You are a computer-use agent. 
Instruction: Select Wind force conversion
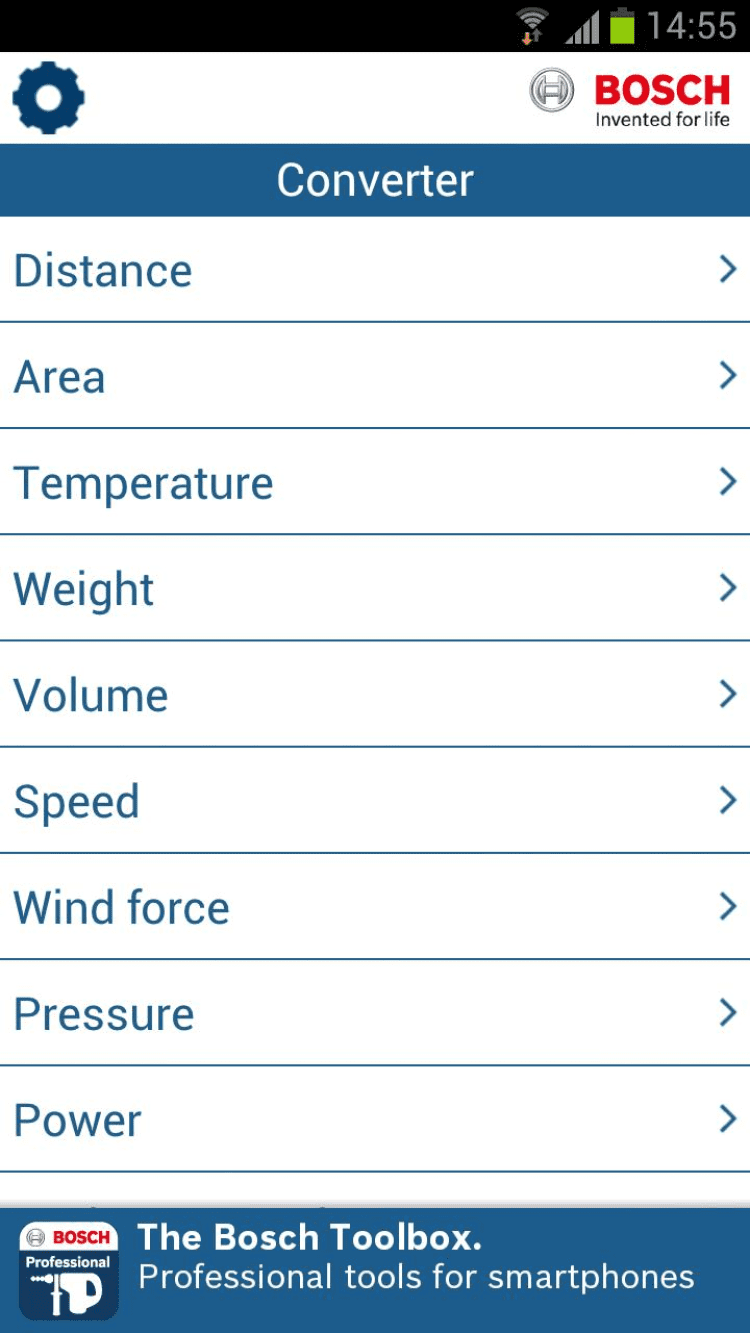(375, 906)
